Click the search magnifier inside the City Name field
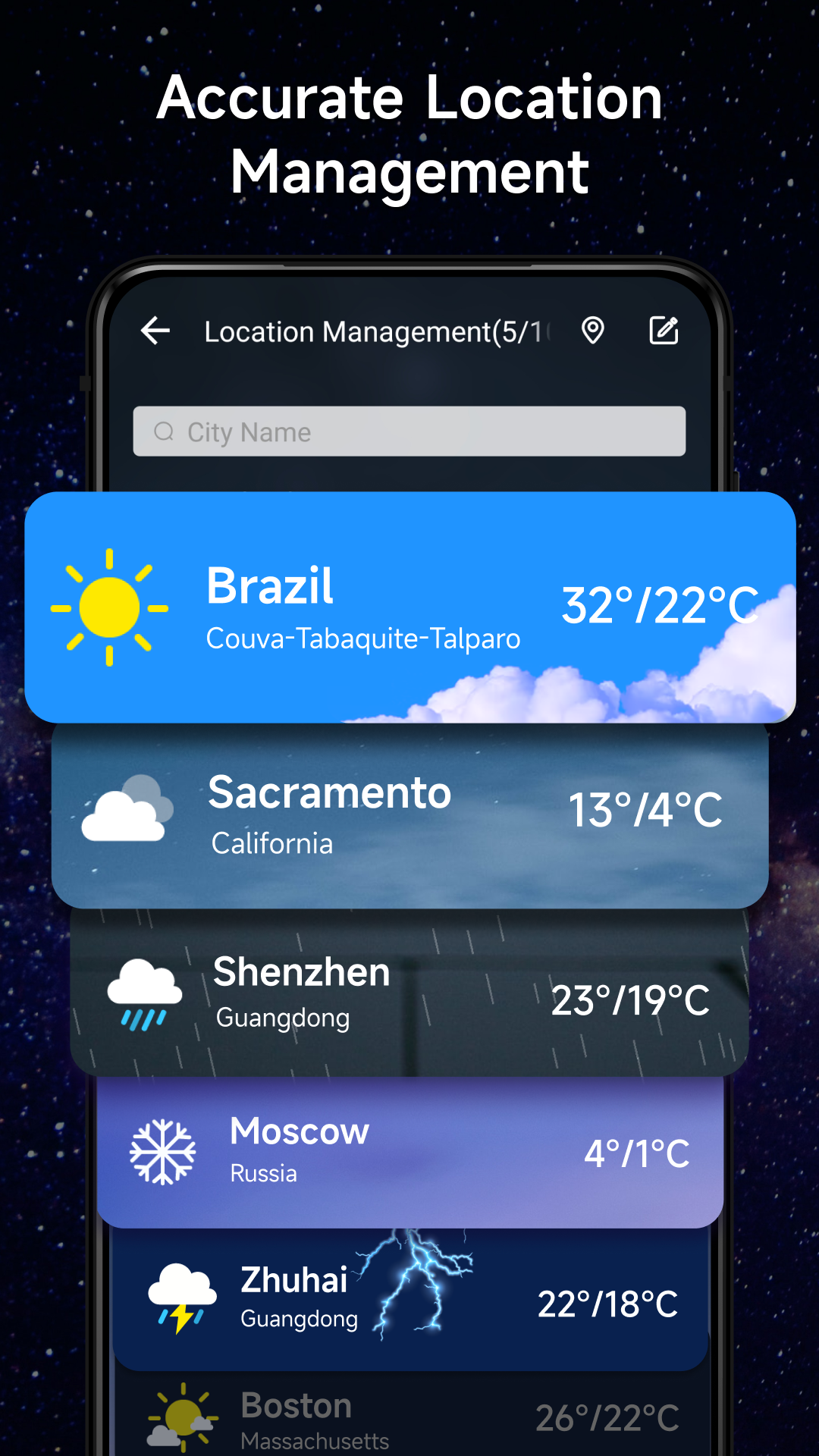 click(164, 431)
